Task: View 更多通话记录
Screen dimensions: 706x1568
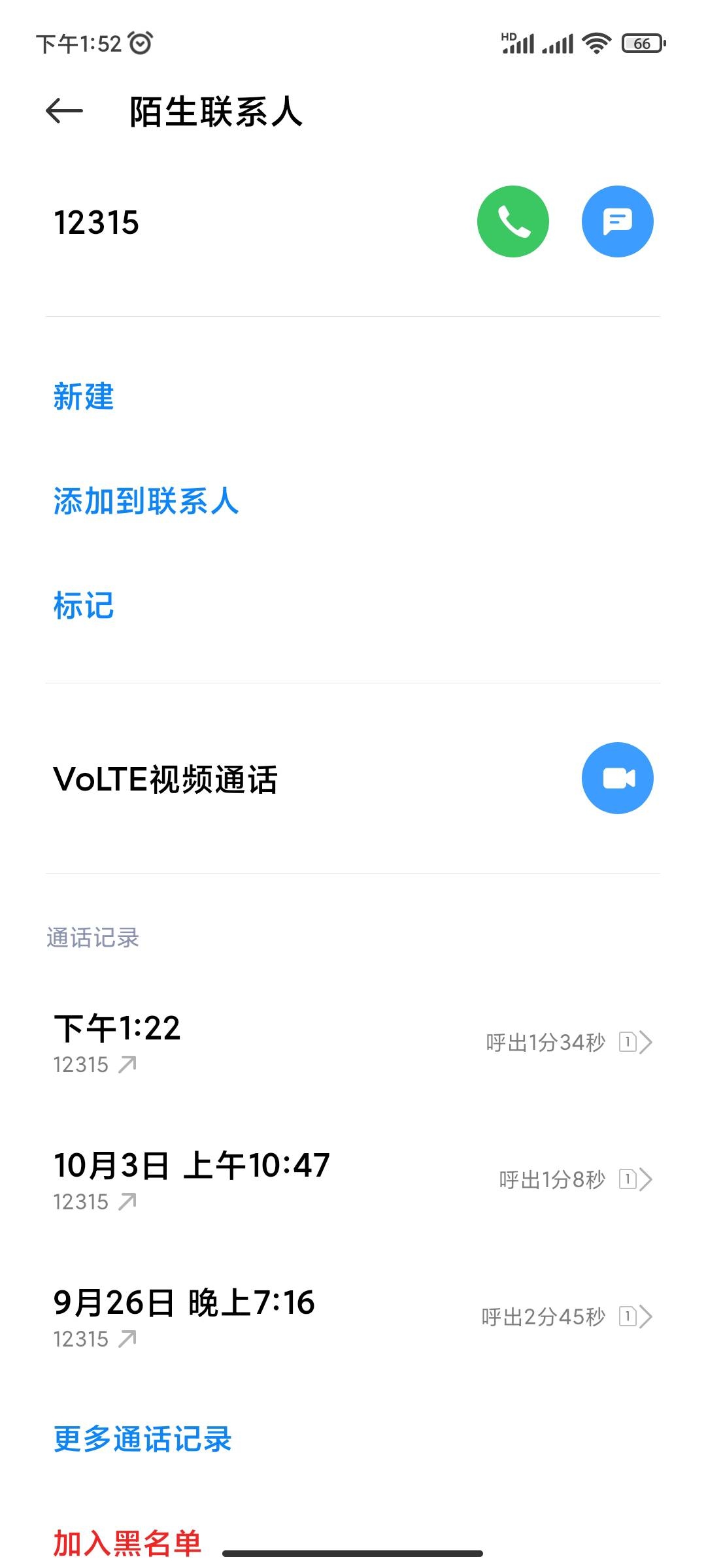Action: coord(143,1439)
